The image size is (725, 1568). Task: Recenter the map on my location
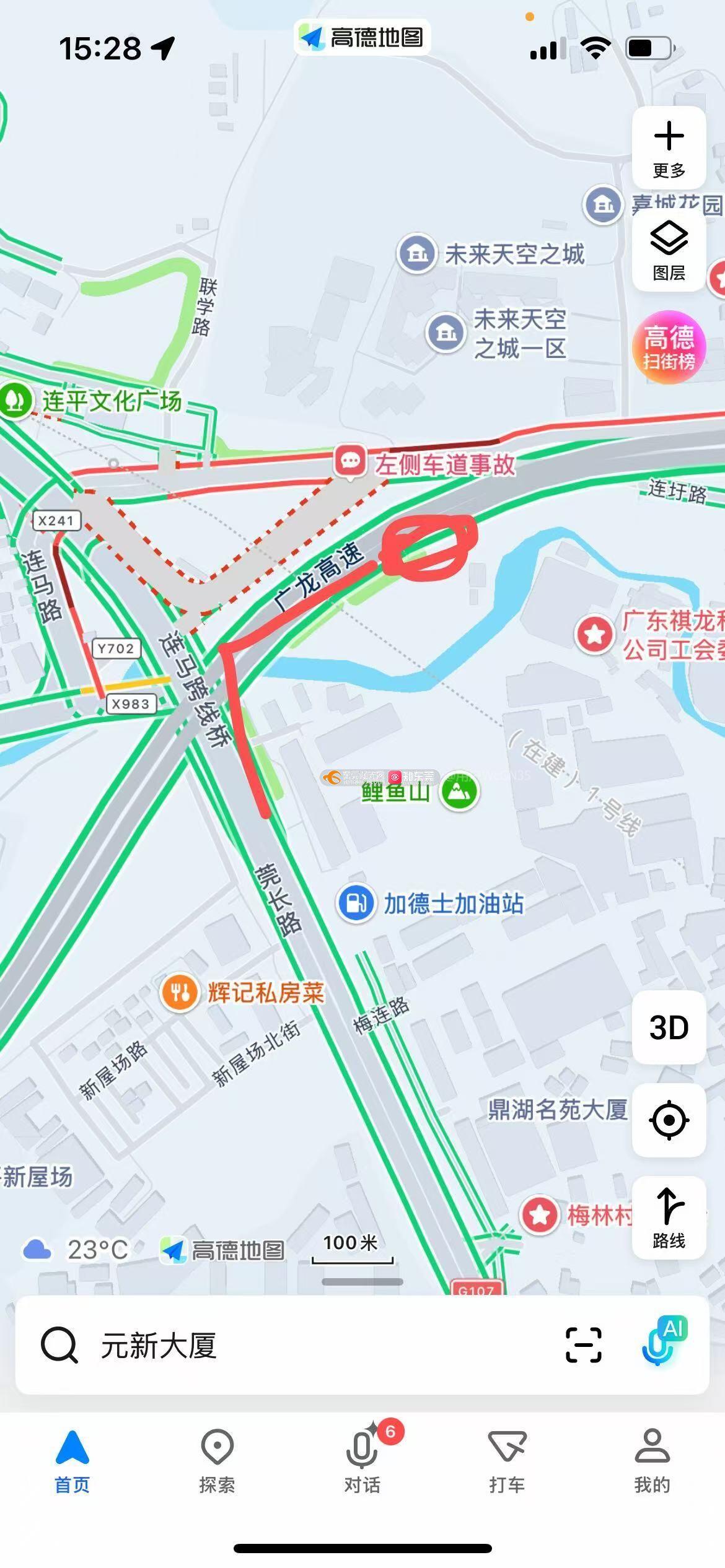click(x=669, y=1120)
